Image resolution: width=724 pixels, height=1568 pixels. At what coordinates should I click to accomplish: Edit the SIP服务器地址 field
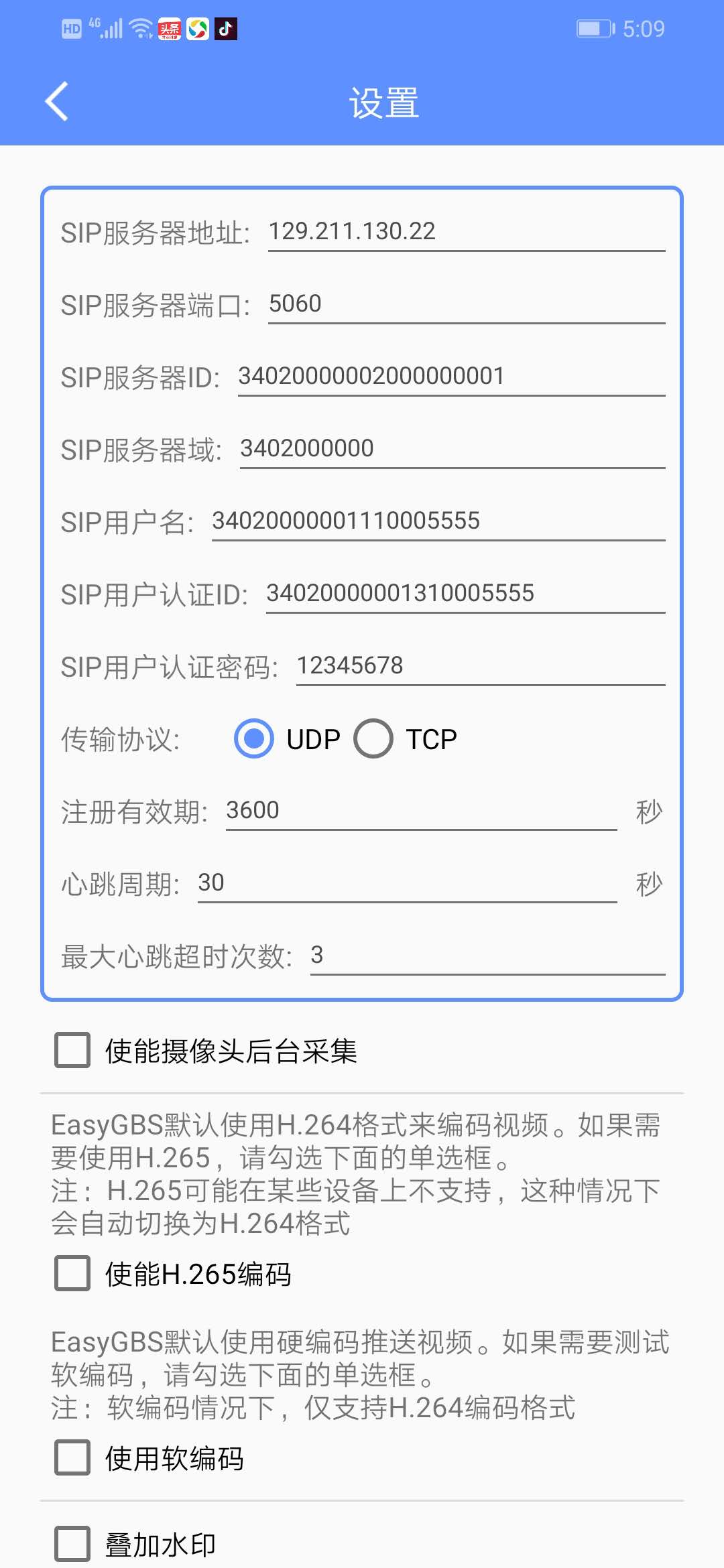click(466, 232)
